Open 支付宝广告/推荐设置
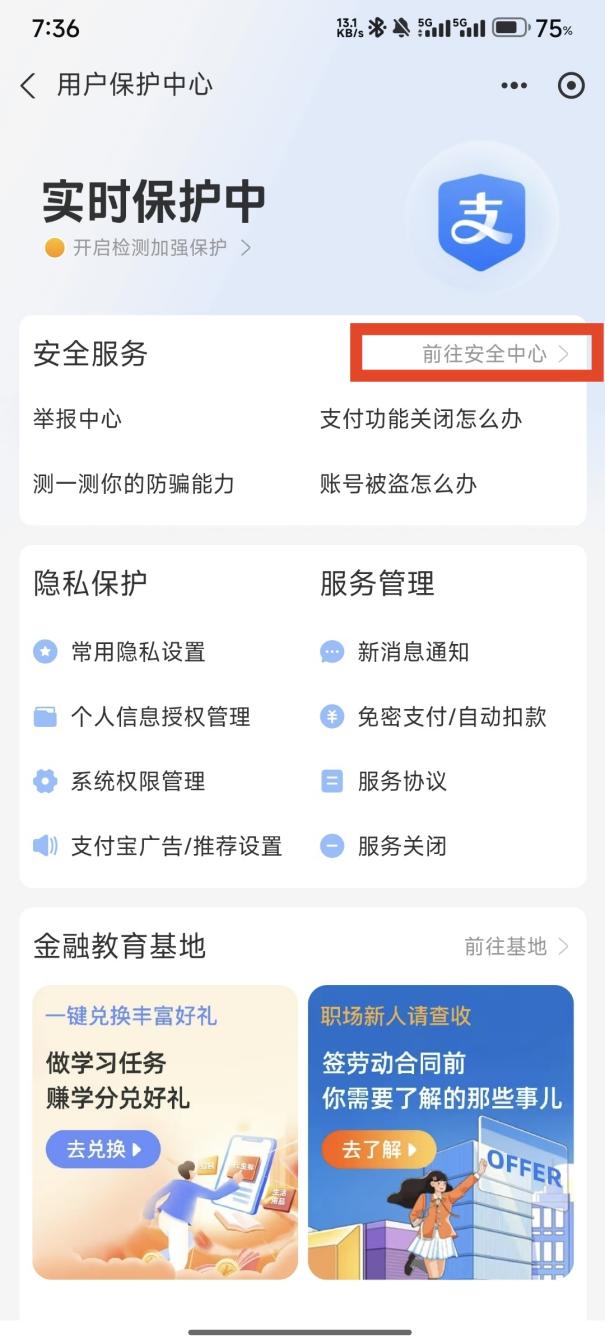Screen dimensions: 605x1344 pos(176,846)
